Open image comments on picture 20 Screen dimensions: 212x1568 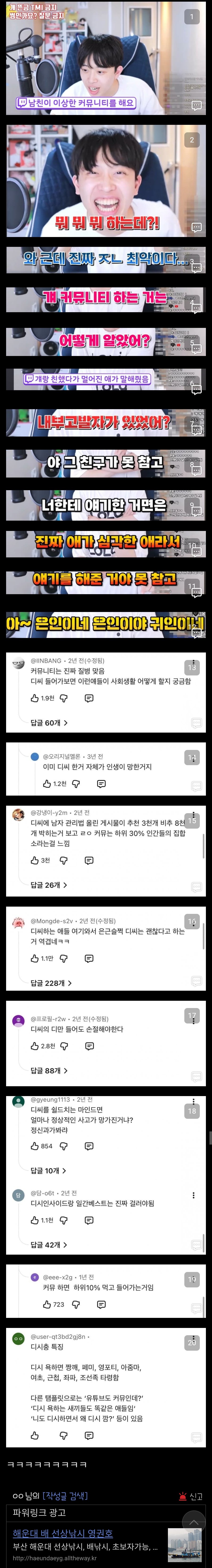click(x=196, y=1437)
